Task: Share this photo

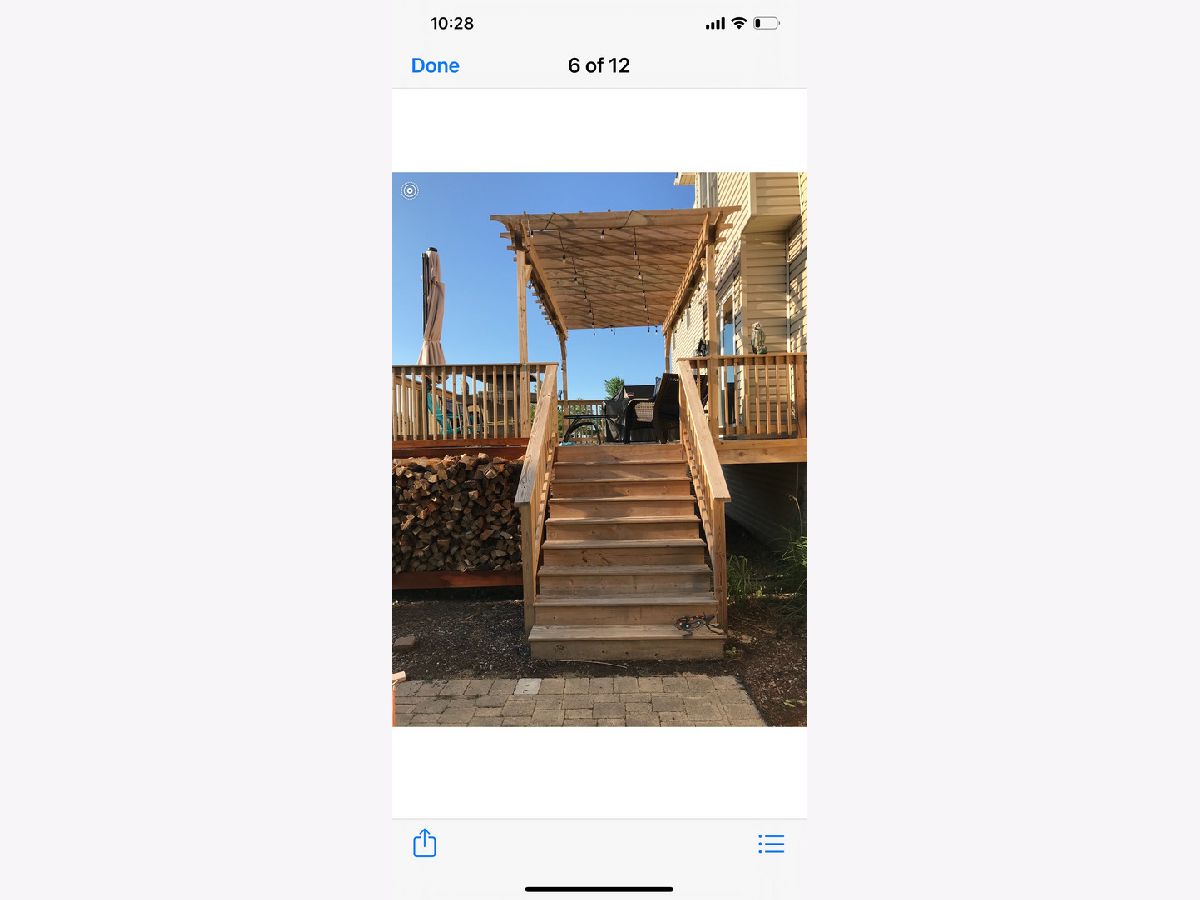Action: 425,843
